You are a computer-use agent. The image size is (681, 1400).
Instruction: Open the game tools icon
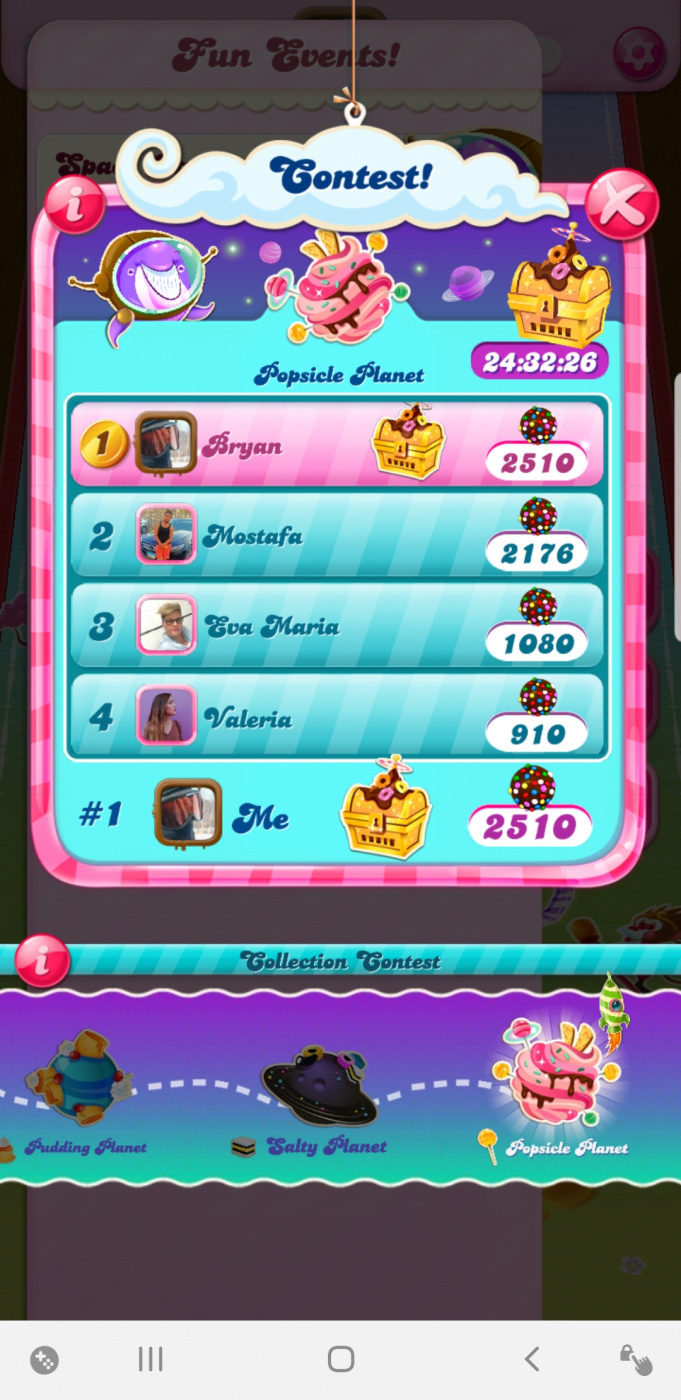point(44,1359)
